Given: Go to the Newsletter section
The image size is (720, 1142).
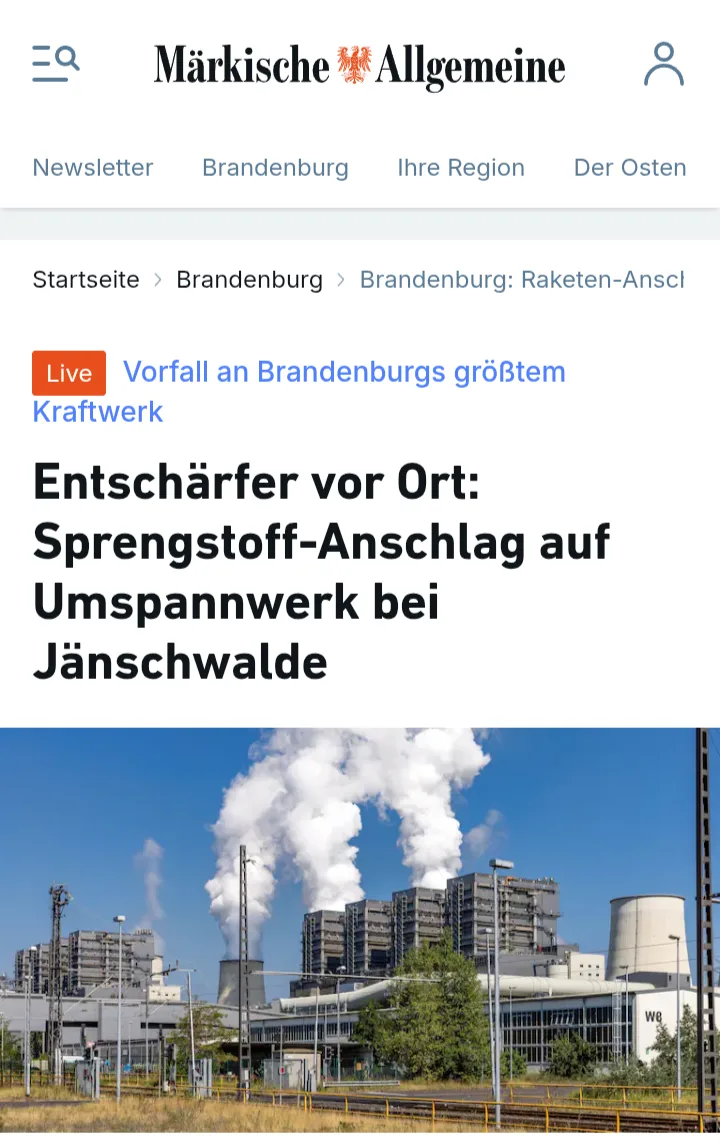Looking at the screenshot, I should [93, 168].
